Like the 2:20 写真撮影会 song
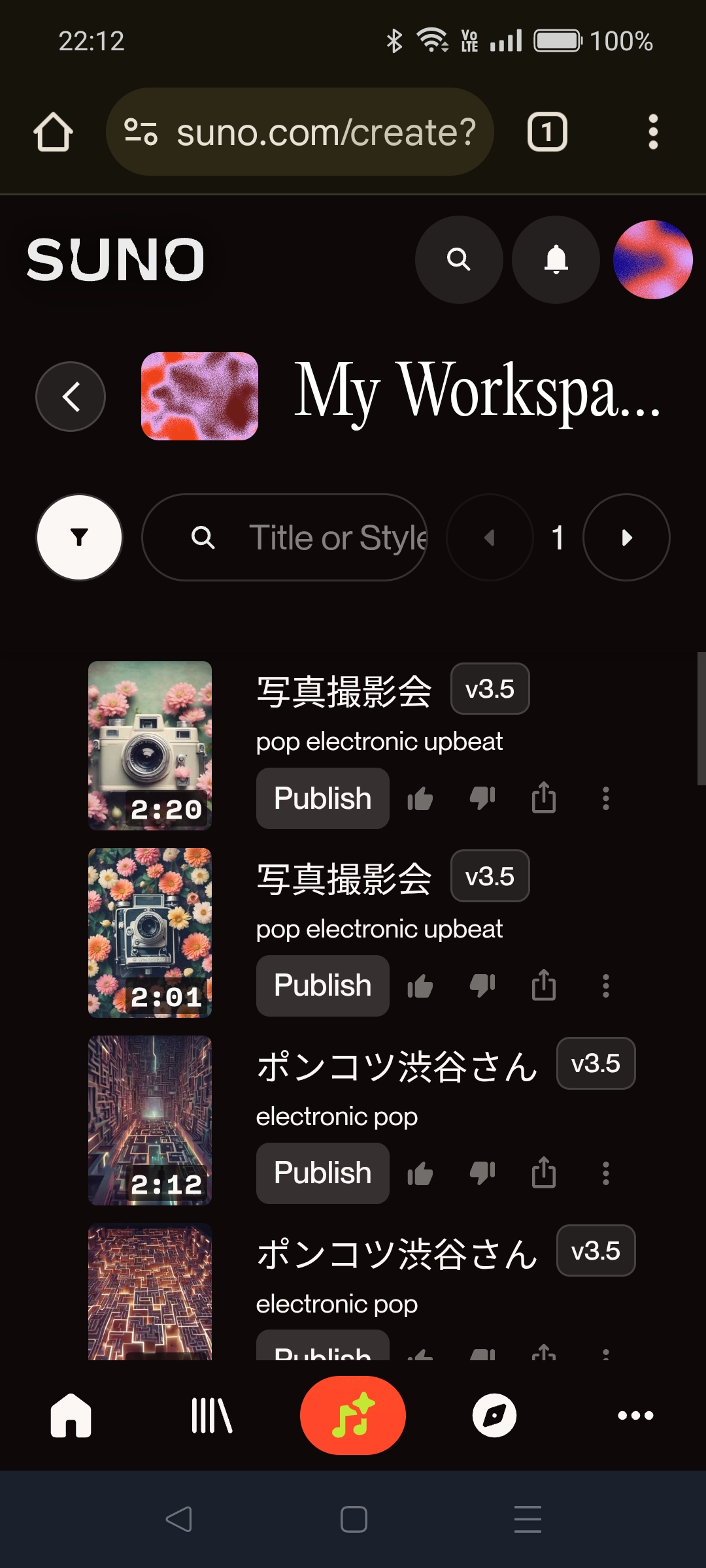The image size is (706, 1568). click(420, 798)
